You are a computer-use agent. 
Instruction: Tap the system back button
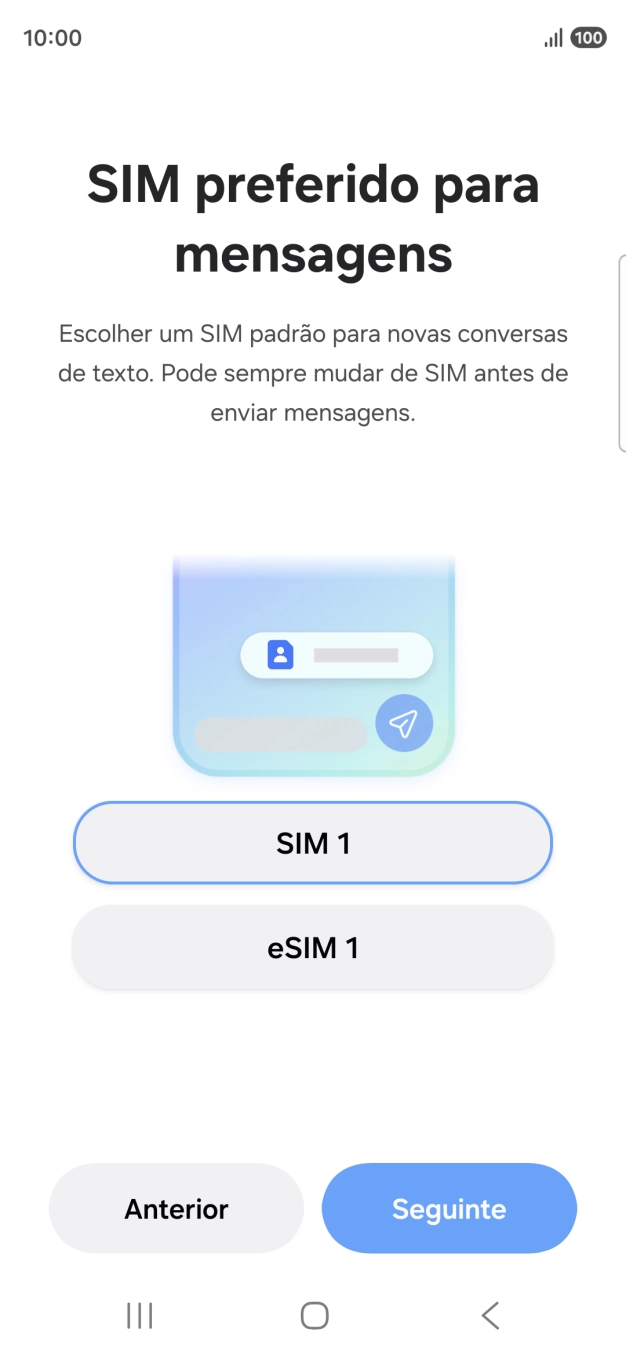pyautogui.click(x=489, y=1315)
